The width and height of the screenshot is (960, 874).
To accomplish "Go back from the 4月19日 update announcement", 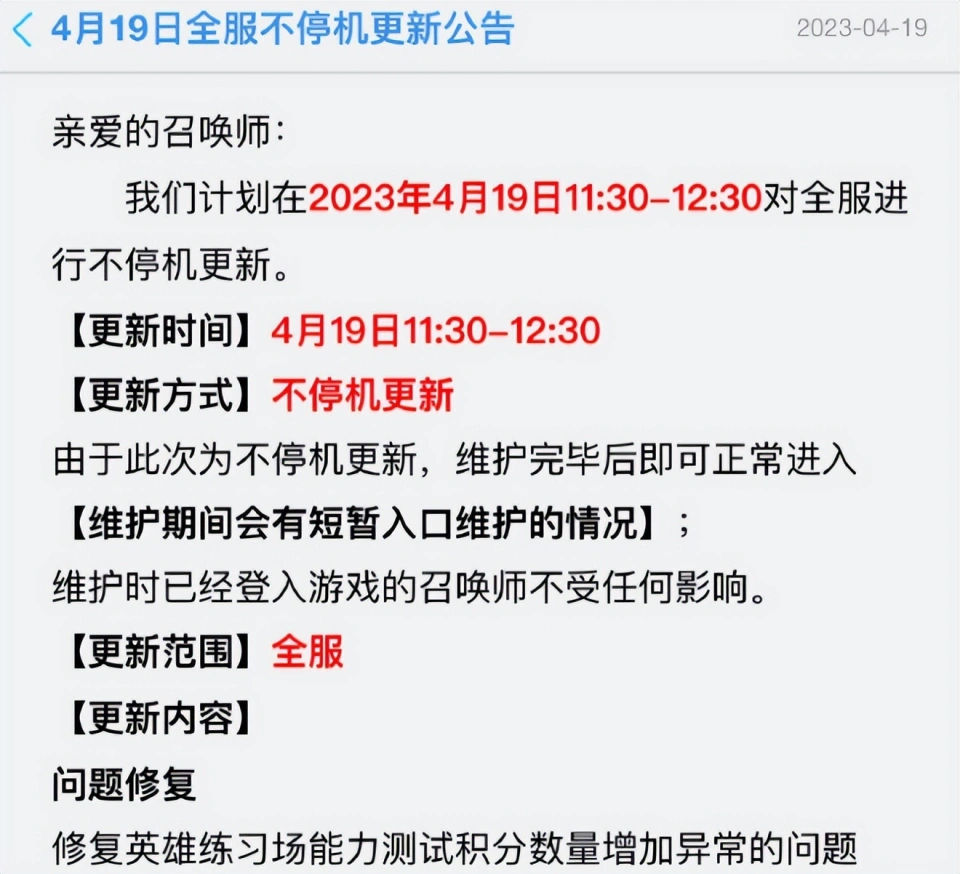I will (x=23, y=30).
